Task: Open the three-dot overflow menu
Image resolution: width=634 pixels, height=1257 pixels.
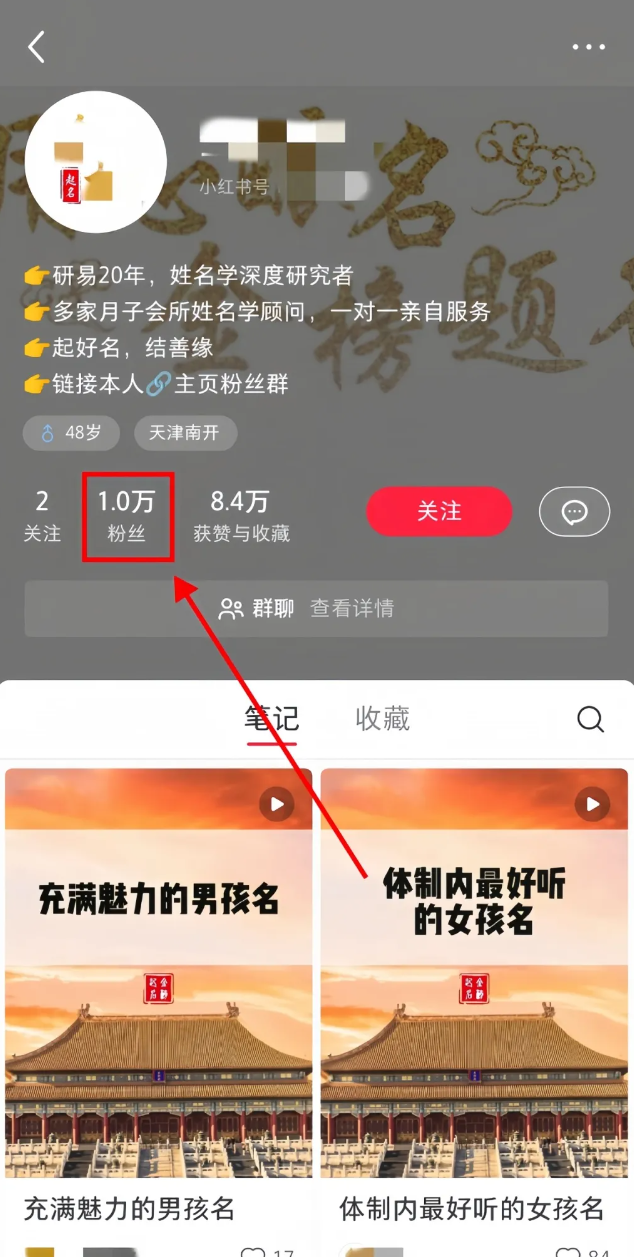Action: point(588,47)
